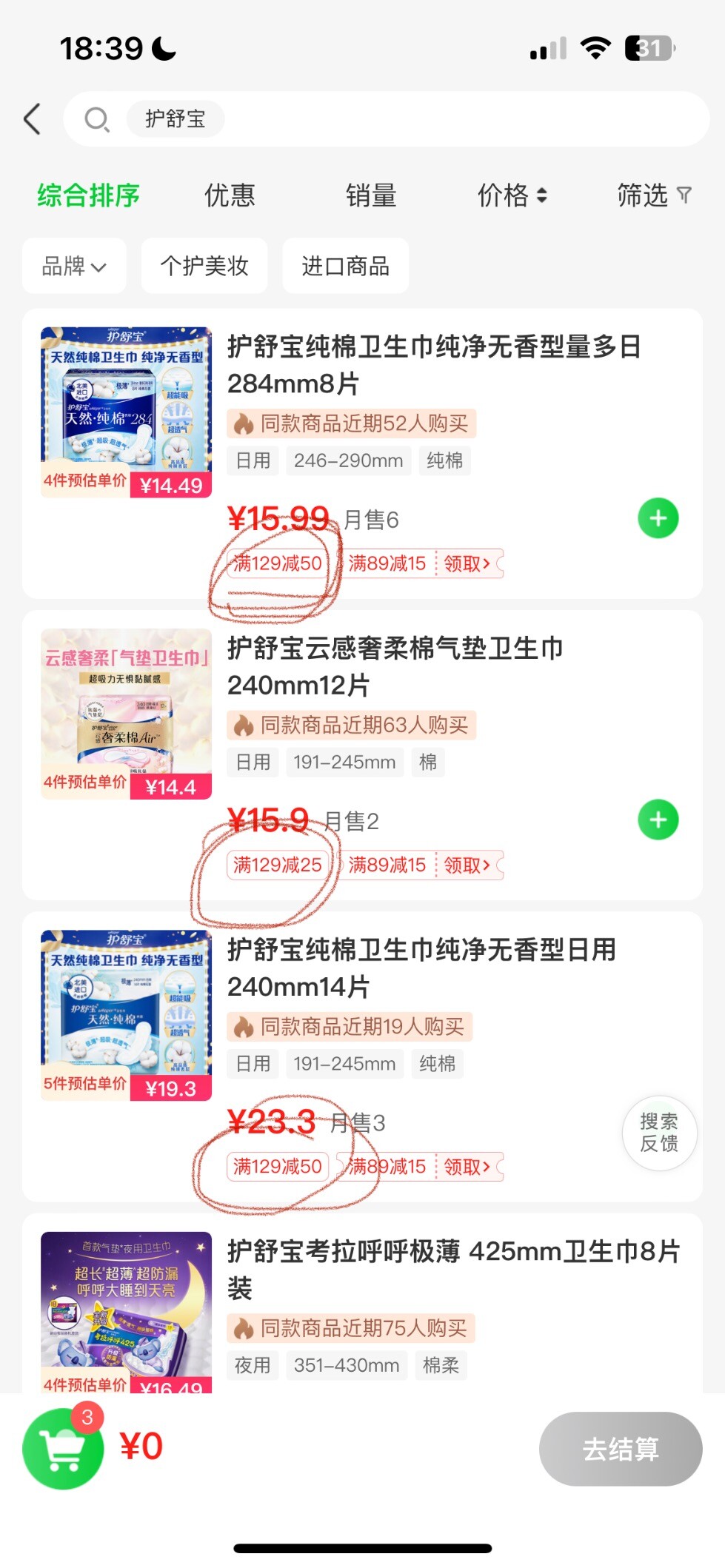
Task: Switch to the 优惠 tab
Action: (x=230, y=195)
